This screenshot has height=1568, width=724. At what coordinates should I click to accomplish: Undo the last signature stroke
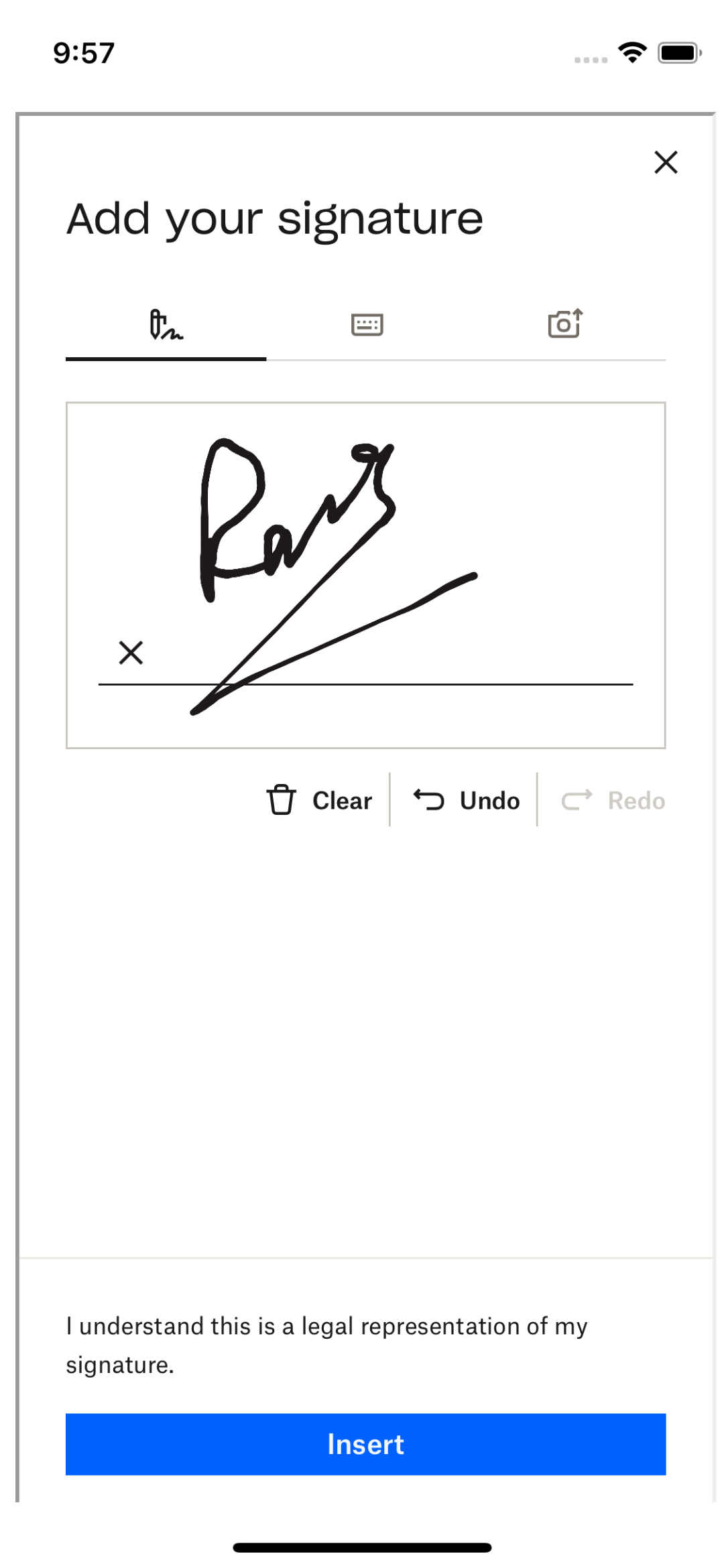467,800
